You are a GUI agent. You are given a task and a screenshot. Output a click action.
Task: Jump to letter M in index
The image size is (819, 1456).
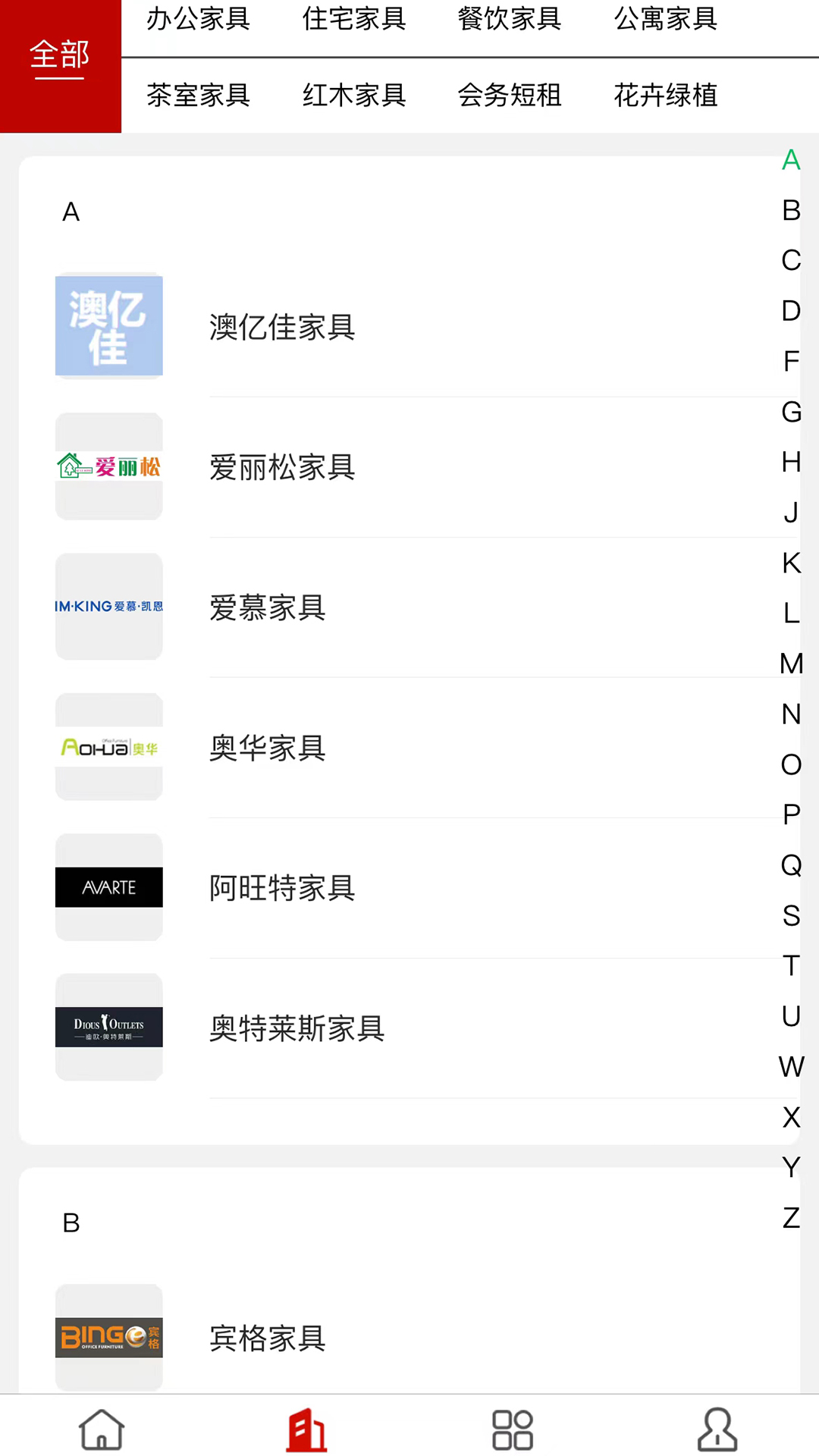point(791,664)
